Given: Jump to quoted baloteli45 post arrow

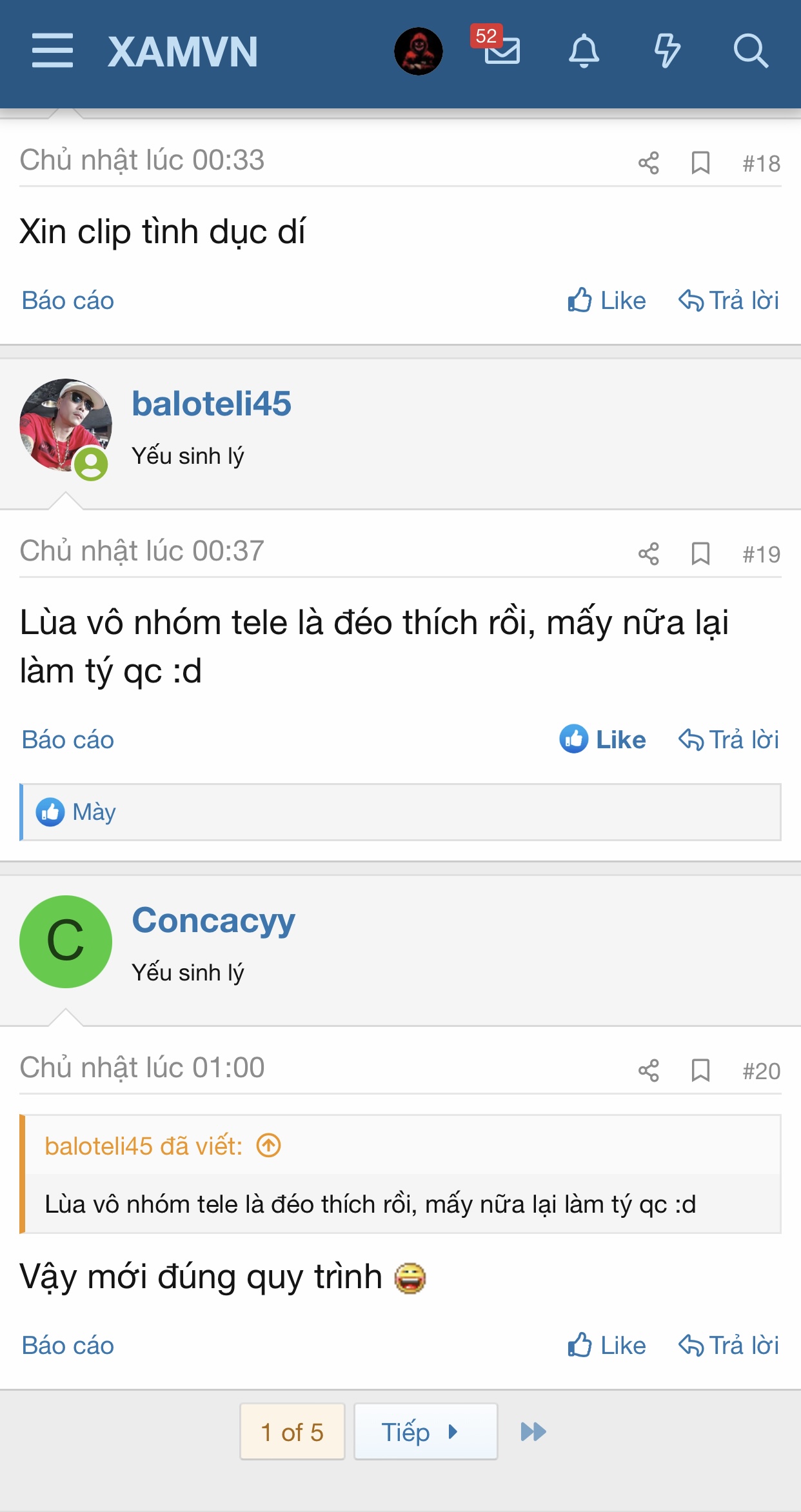Looking at the screenshot, I should (268, 1146).
